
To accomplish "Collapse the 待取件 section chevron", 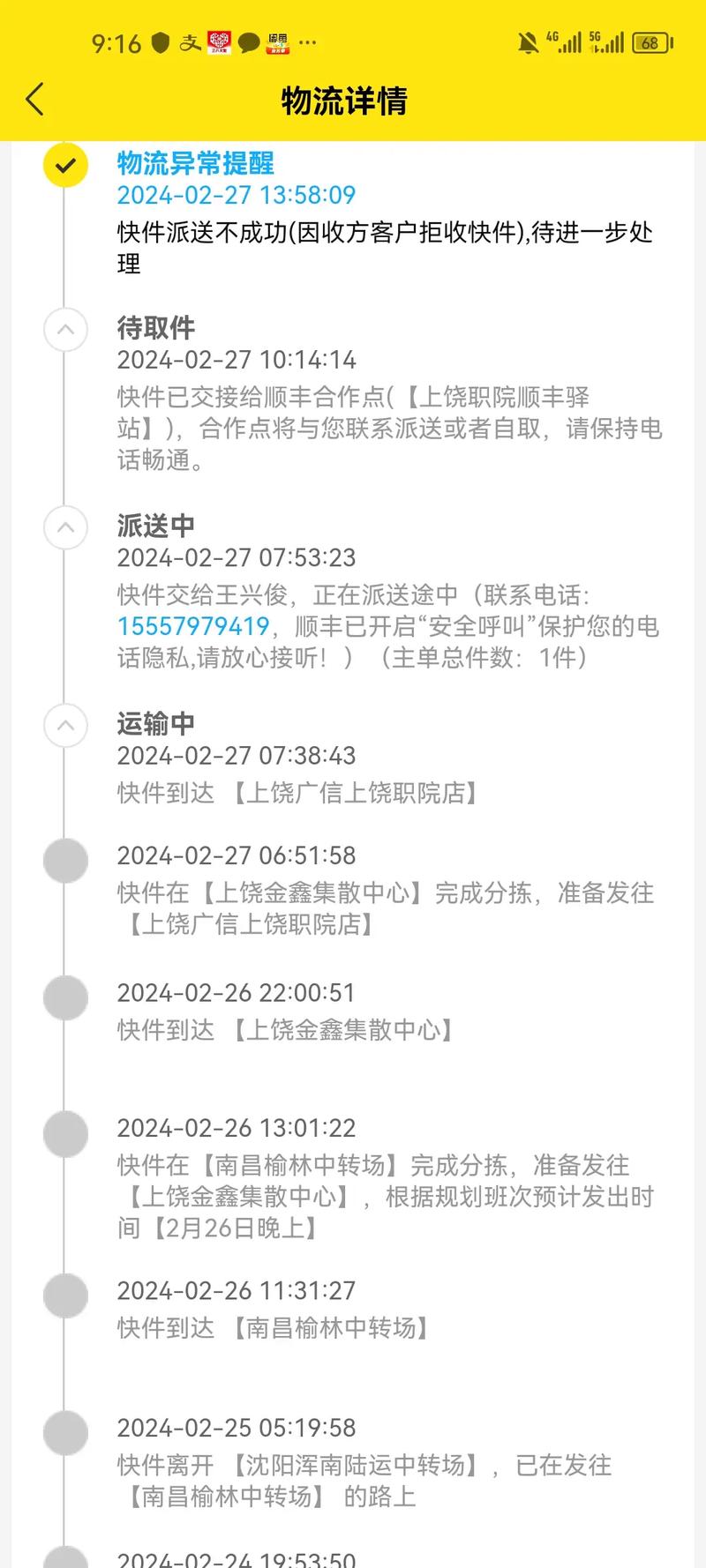I will [64, 331].
